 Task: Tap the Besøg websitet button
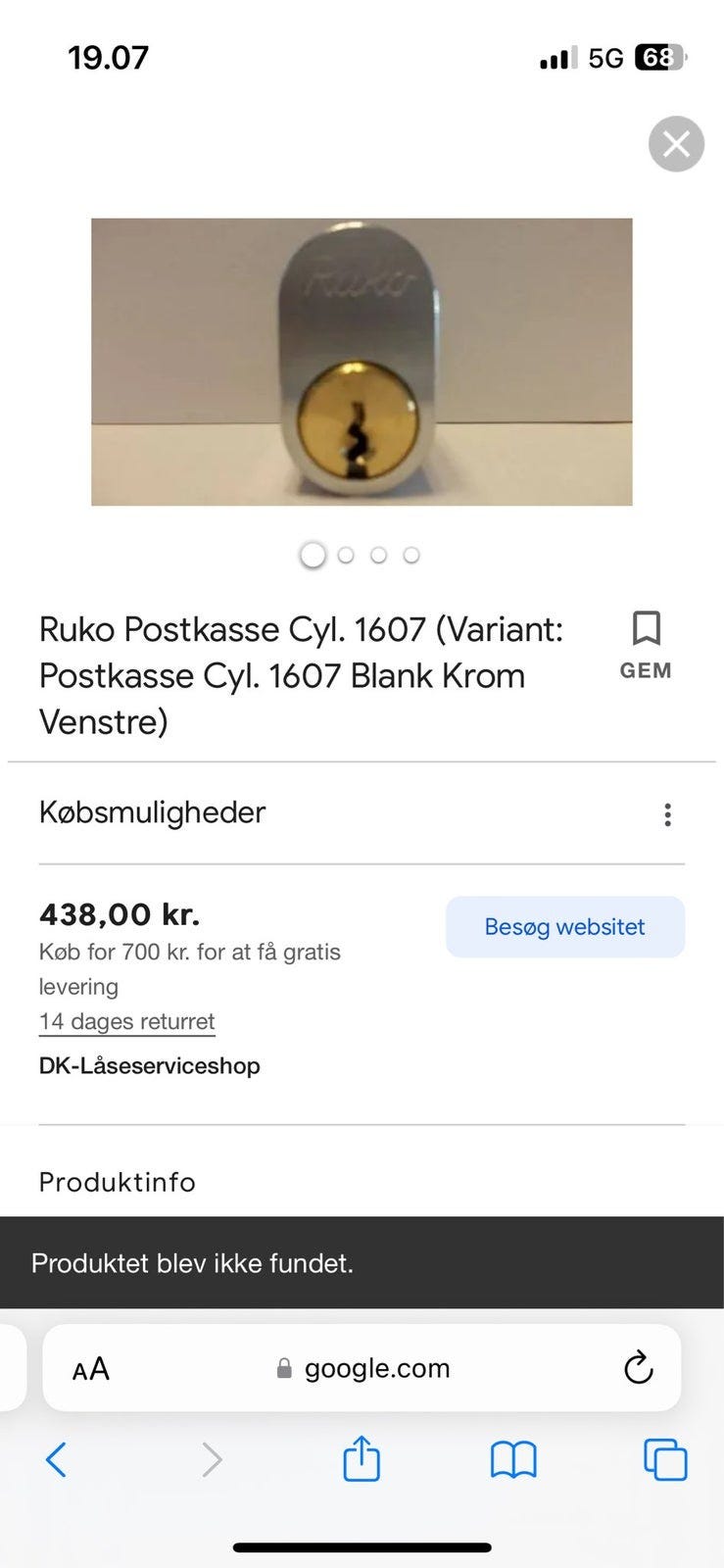[564, 926]
